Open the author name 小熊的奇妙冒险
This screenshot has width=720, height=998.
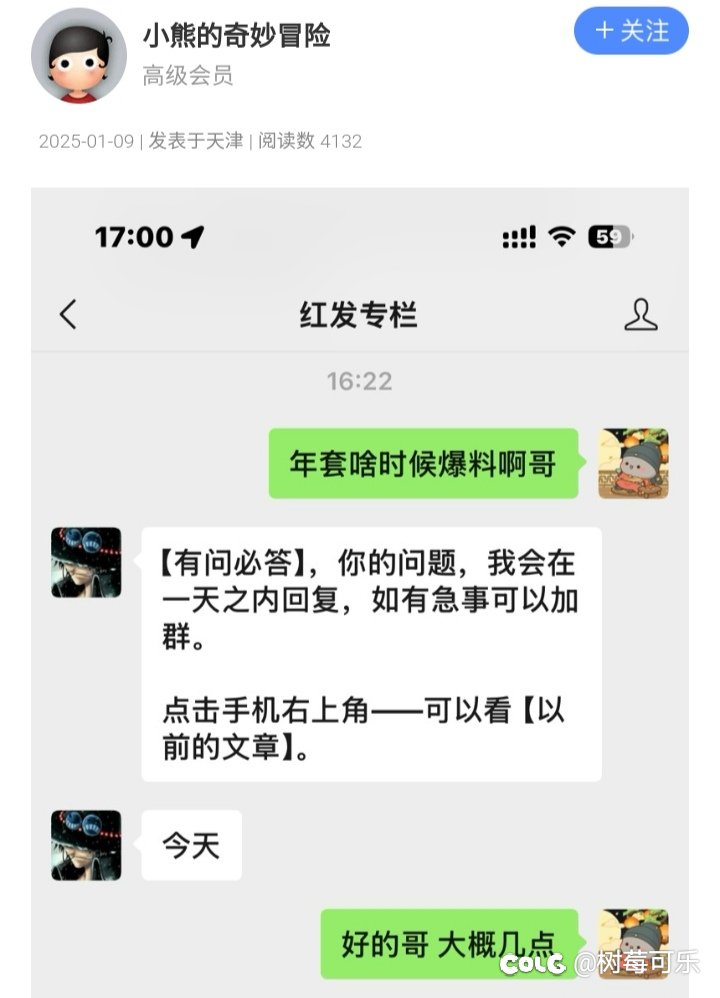click(x=236, y=36)
